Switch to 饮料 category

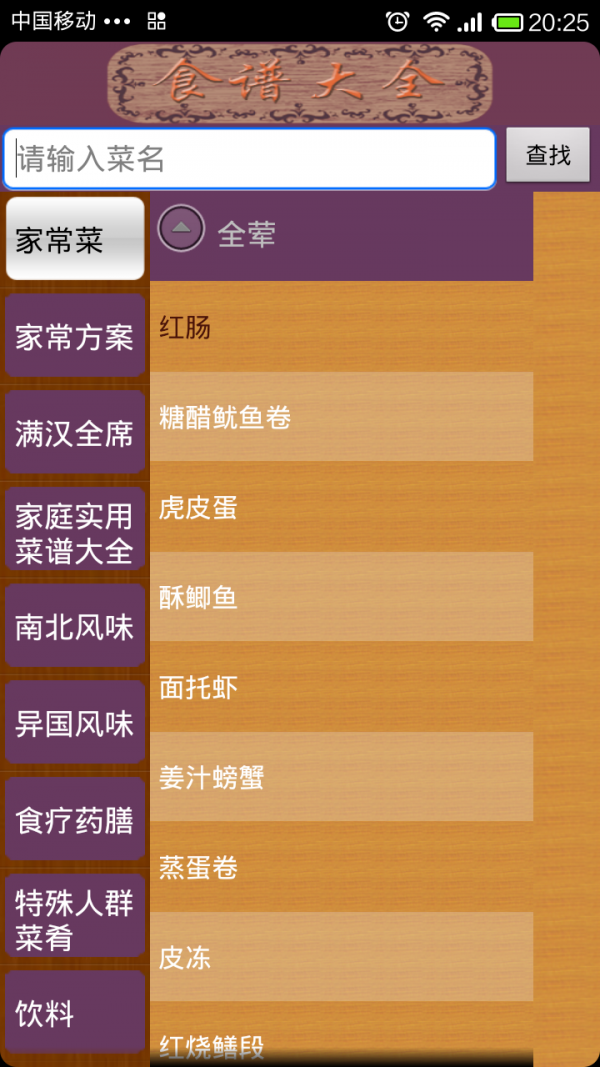pos(75,1013)
